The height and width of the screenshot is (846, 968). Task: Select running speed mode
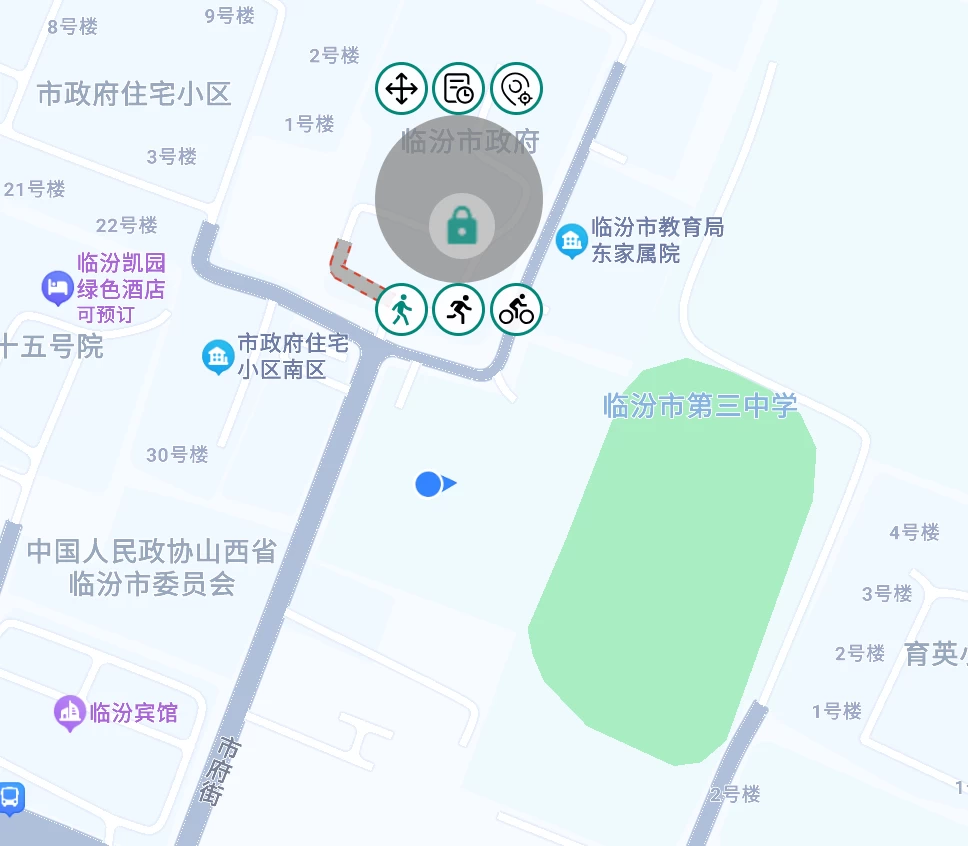click(459, 310)
